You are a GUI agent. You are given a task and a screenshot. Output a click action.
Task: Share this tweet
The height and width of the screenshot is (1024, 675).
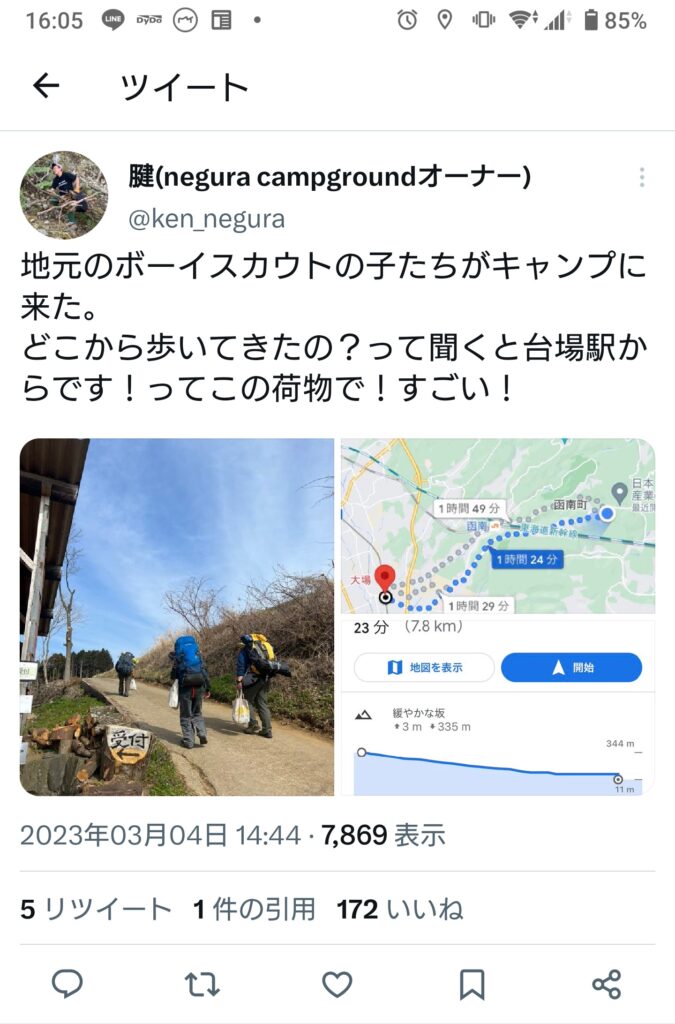pyautogui.click(x=606, y=984)
